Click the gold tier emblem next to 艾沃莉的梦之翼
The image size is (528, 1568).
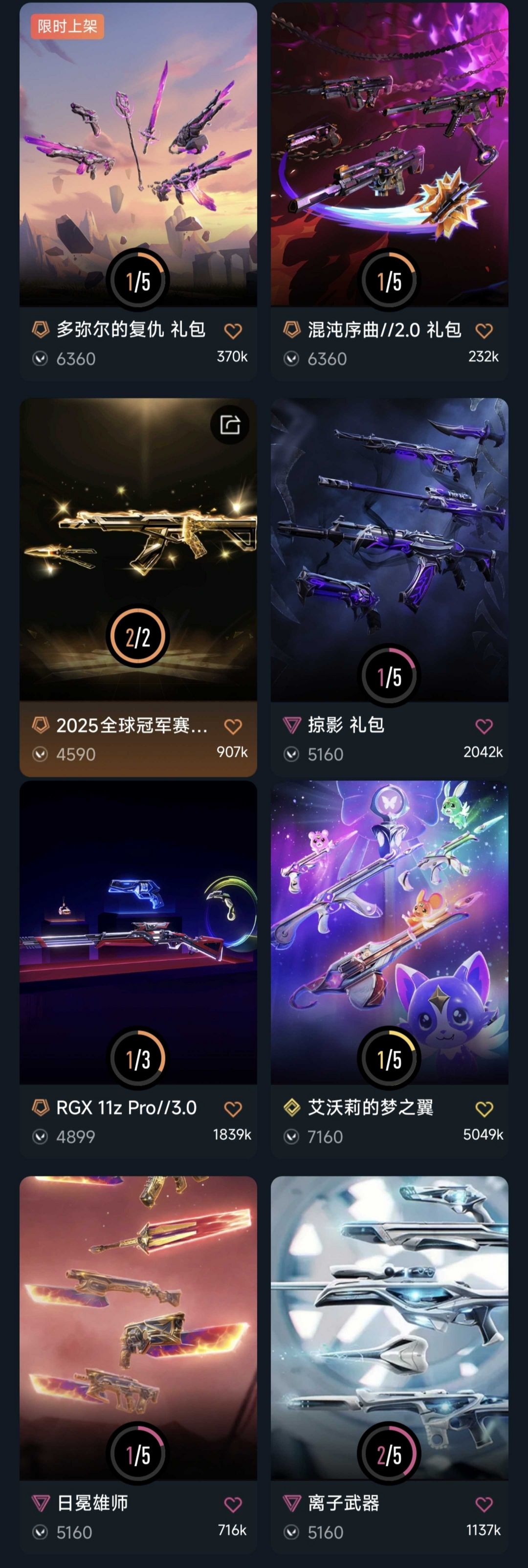292,1107
